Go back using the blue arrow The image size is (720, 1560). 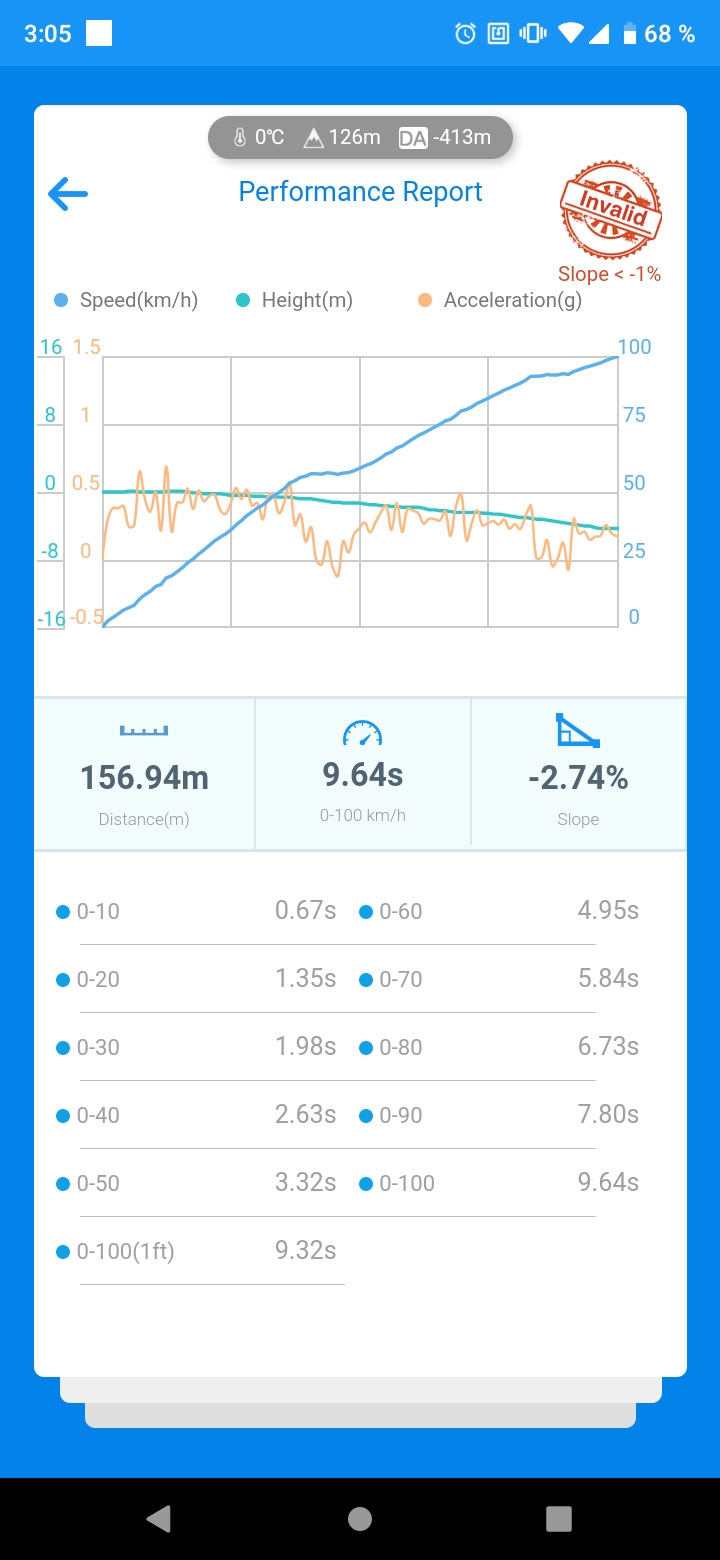(x=68, y=194)
